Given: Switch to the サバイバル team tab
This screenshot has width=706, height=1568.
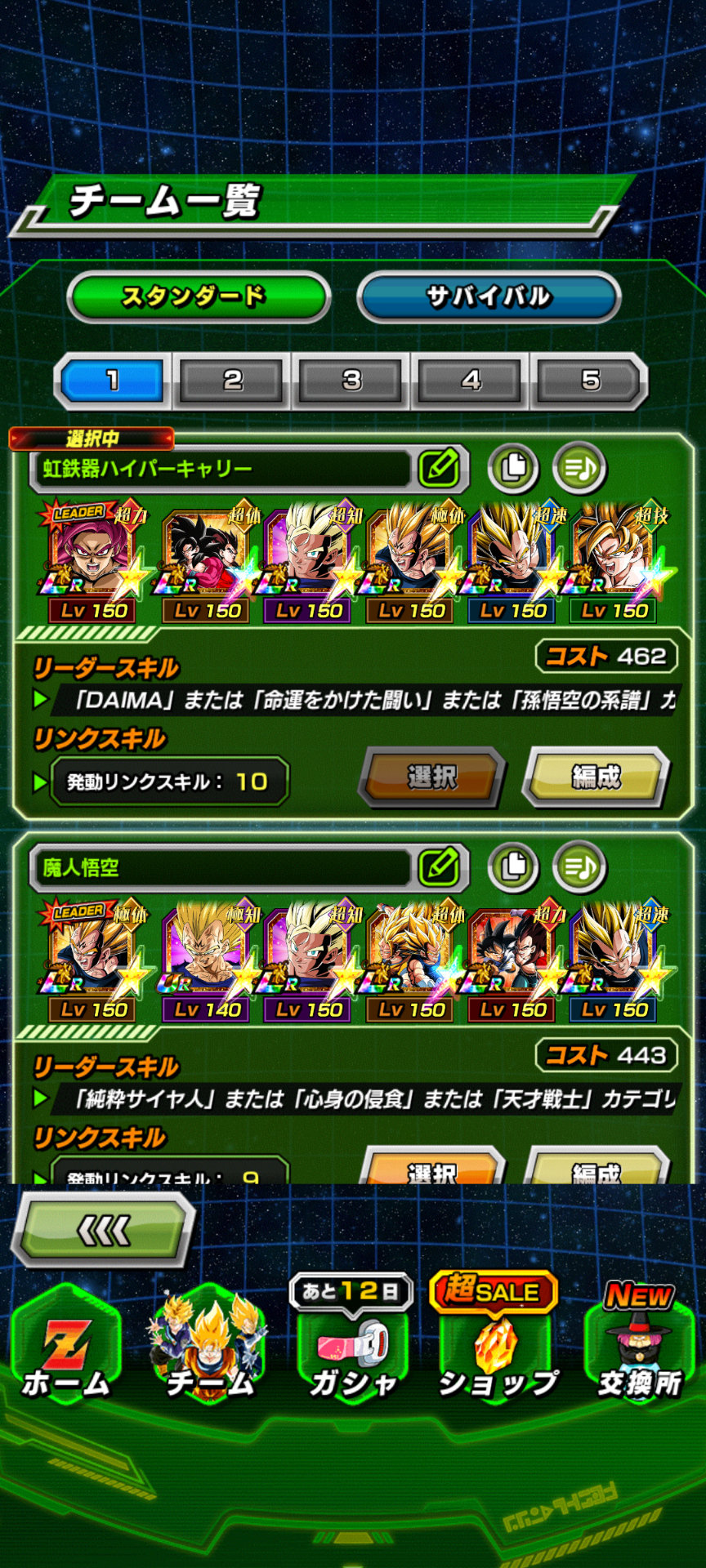Looking at the screenshot, I should coord(489,296).
